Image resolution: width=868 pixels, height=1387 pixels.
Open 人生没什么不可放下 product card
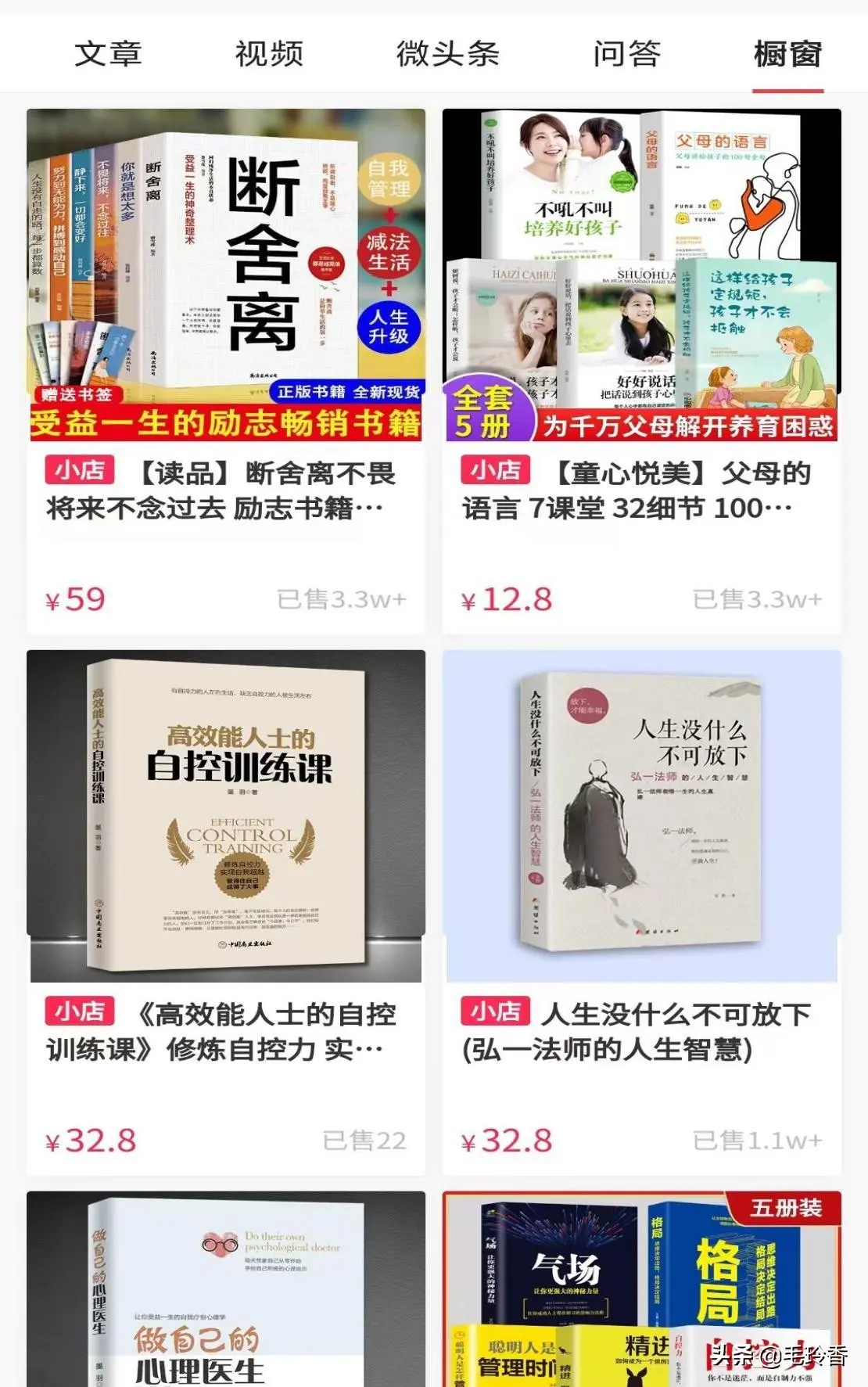(x=641, y=911)
